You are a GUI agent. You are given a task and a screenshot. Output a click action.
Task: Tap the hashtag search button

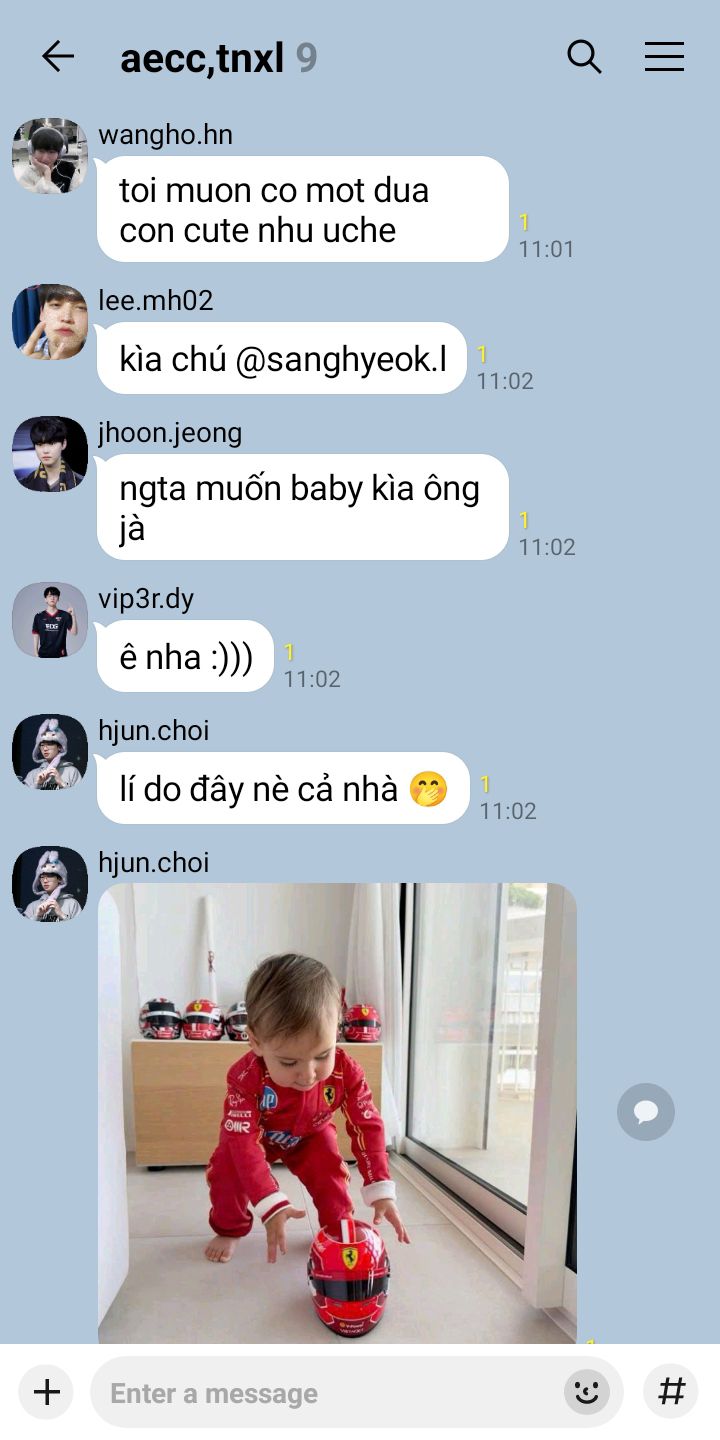[671, 1392]
